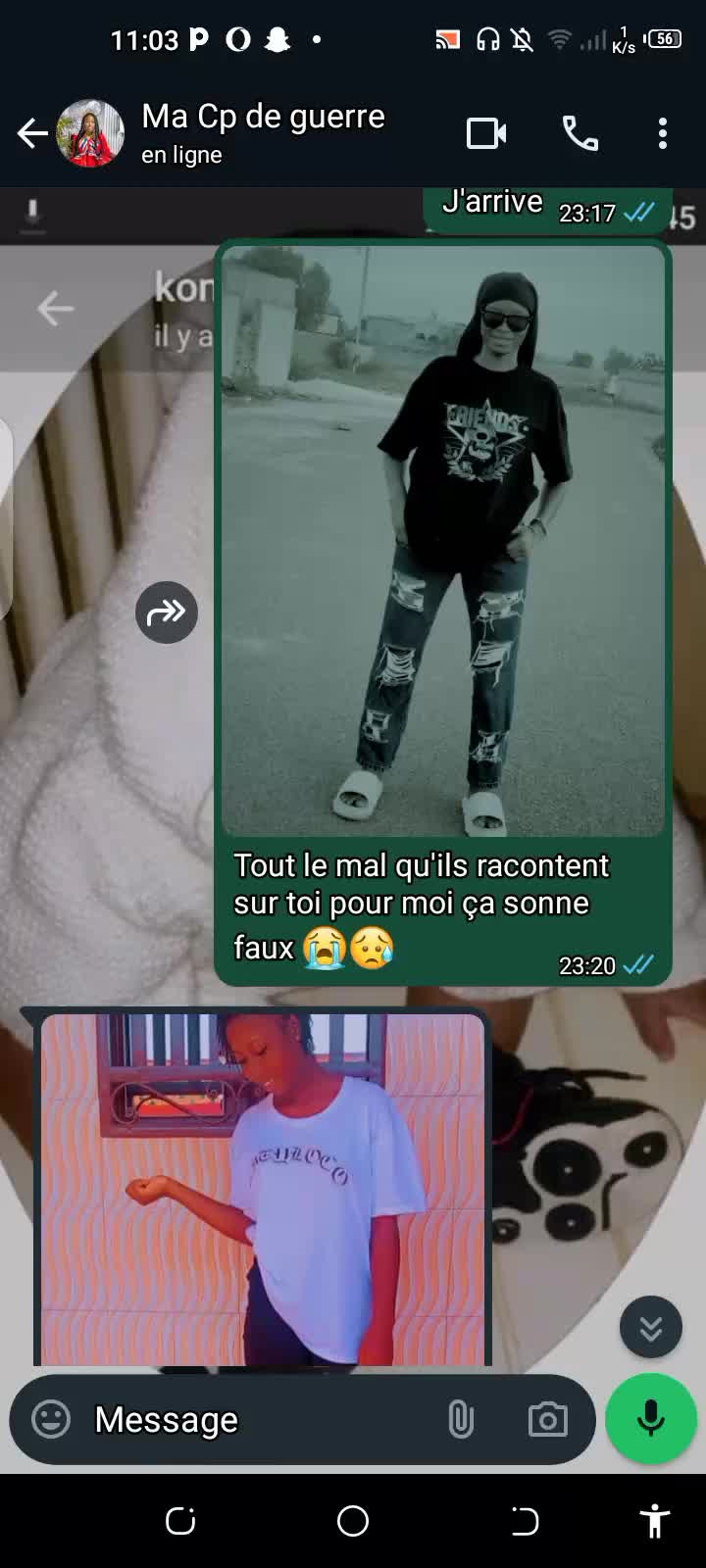Record a voice message

[x=651, y=1419]
